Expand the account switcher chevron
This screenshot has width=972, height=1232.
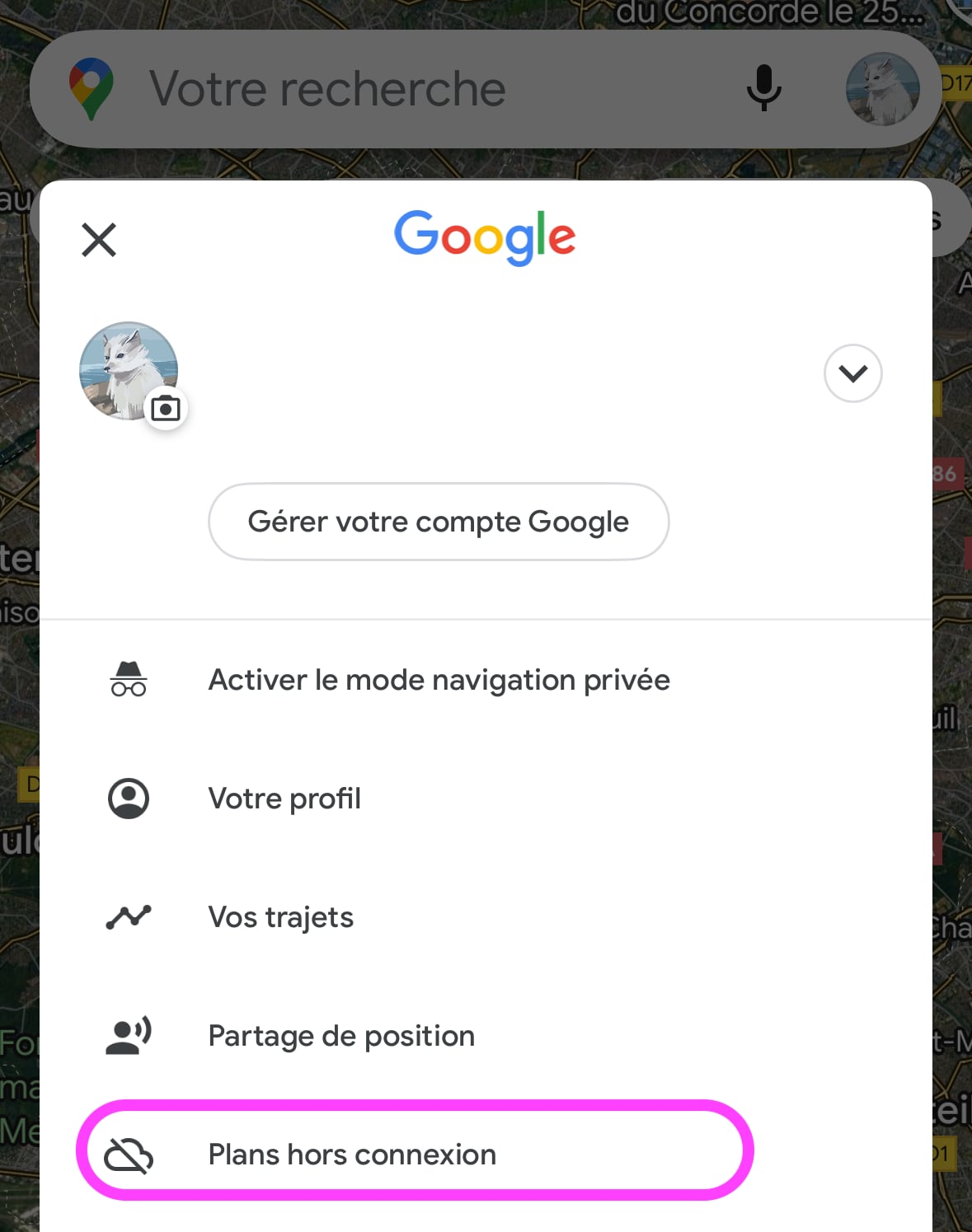click(x=852, y=373)
